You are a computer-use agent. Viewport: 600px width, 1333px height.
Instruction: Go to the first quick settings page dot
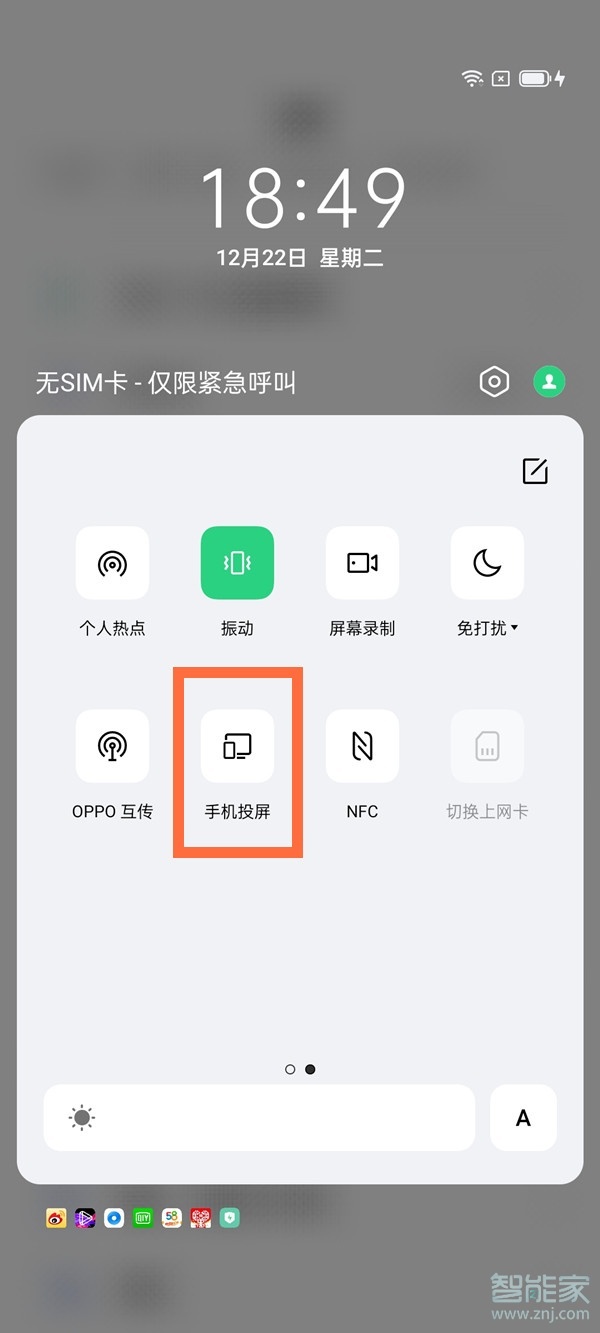(x=290, y=1069)
